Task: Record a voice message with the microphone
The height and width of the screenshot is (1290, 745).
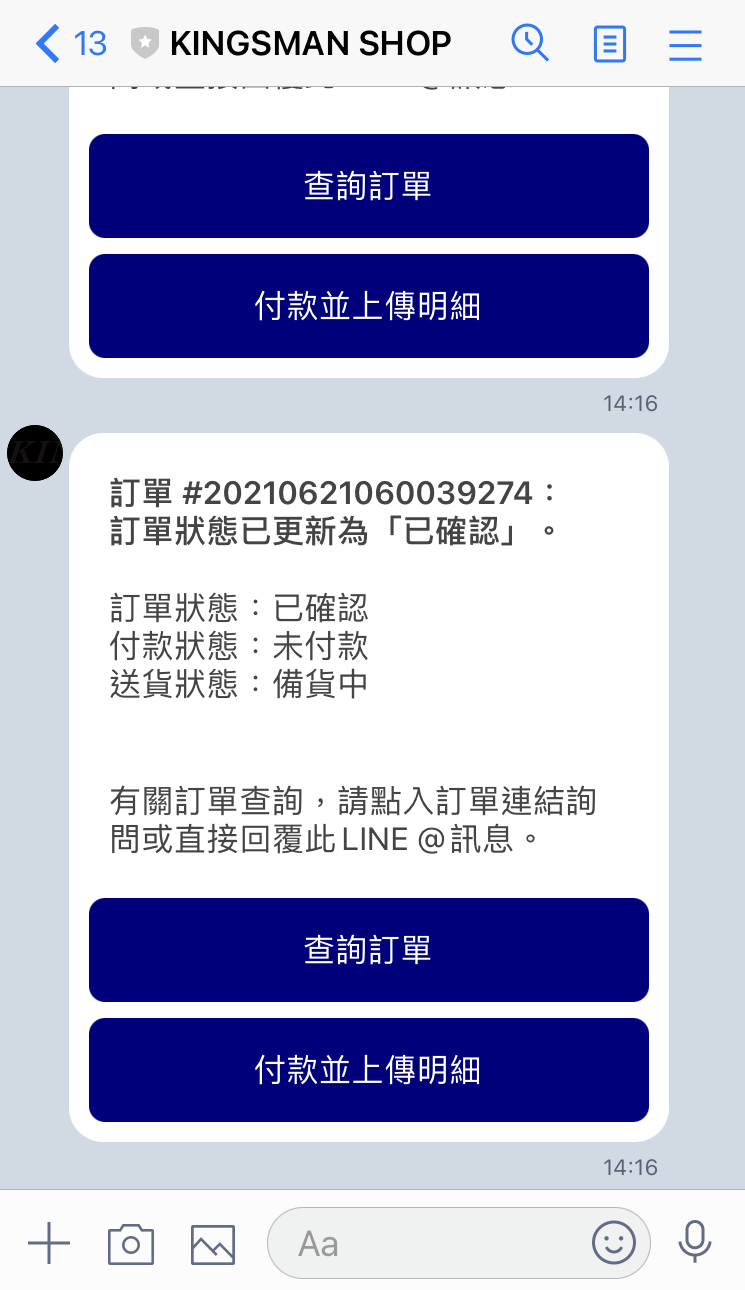Action: coord(694,1243)
